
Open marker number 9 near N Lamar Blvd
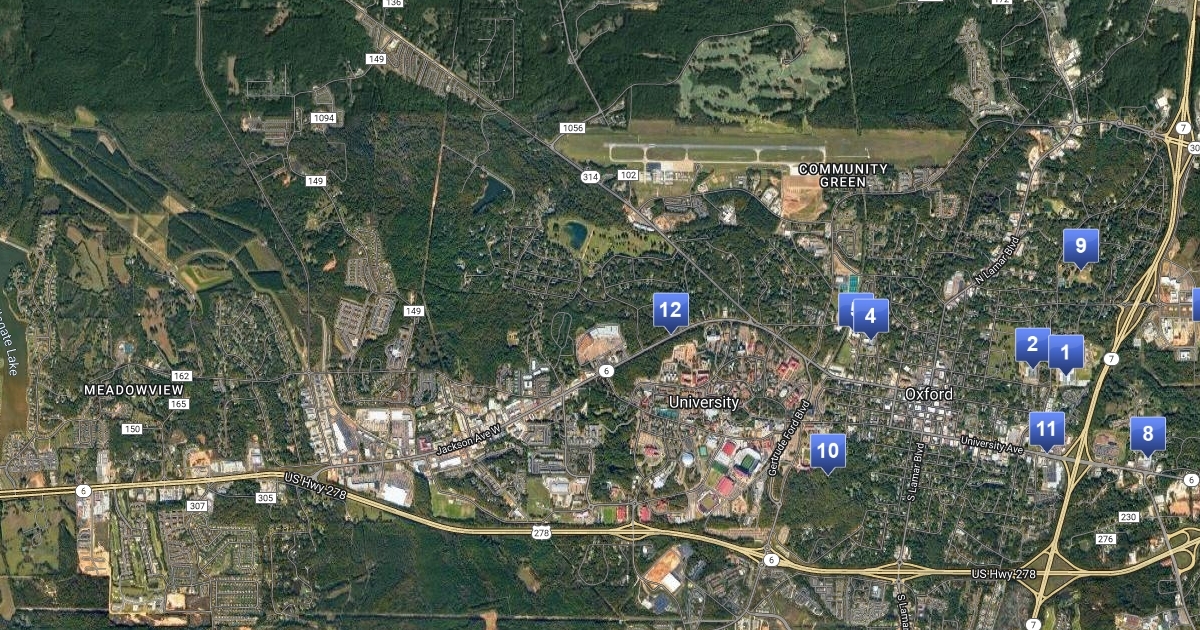(1080, 245)
